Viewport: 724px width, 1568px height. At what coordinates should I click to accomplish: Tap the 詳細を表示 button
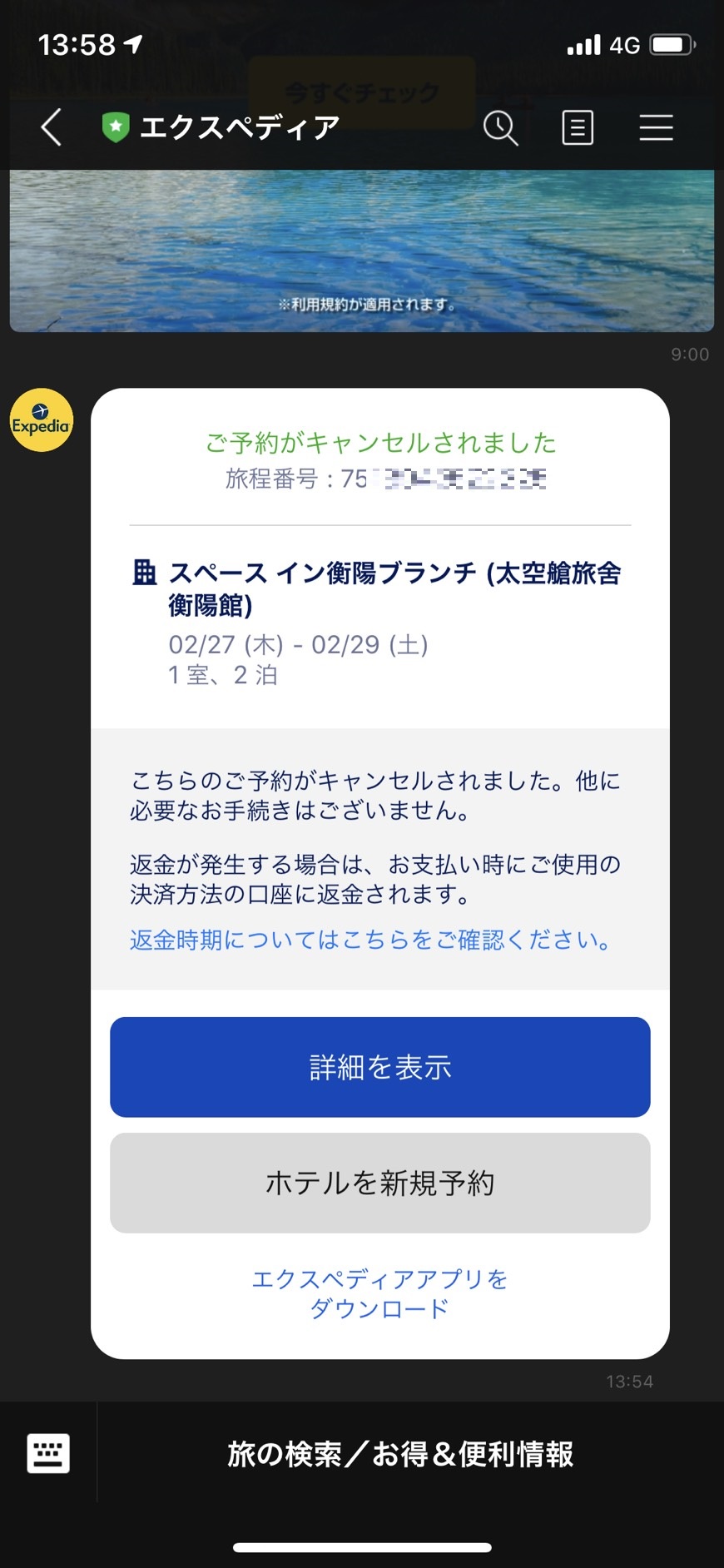pyautogui.click(x=379, y=1066)
